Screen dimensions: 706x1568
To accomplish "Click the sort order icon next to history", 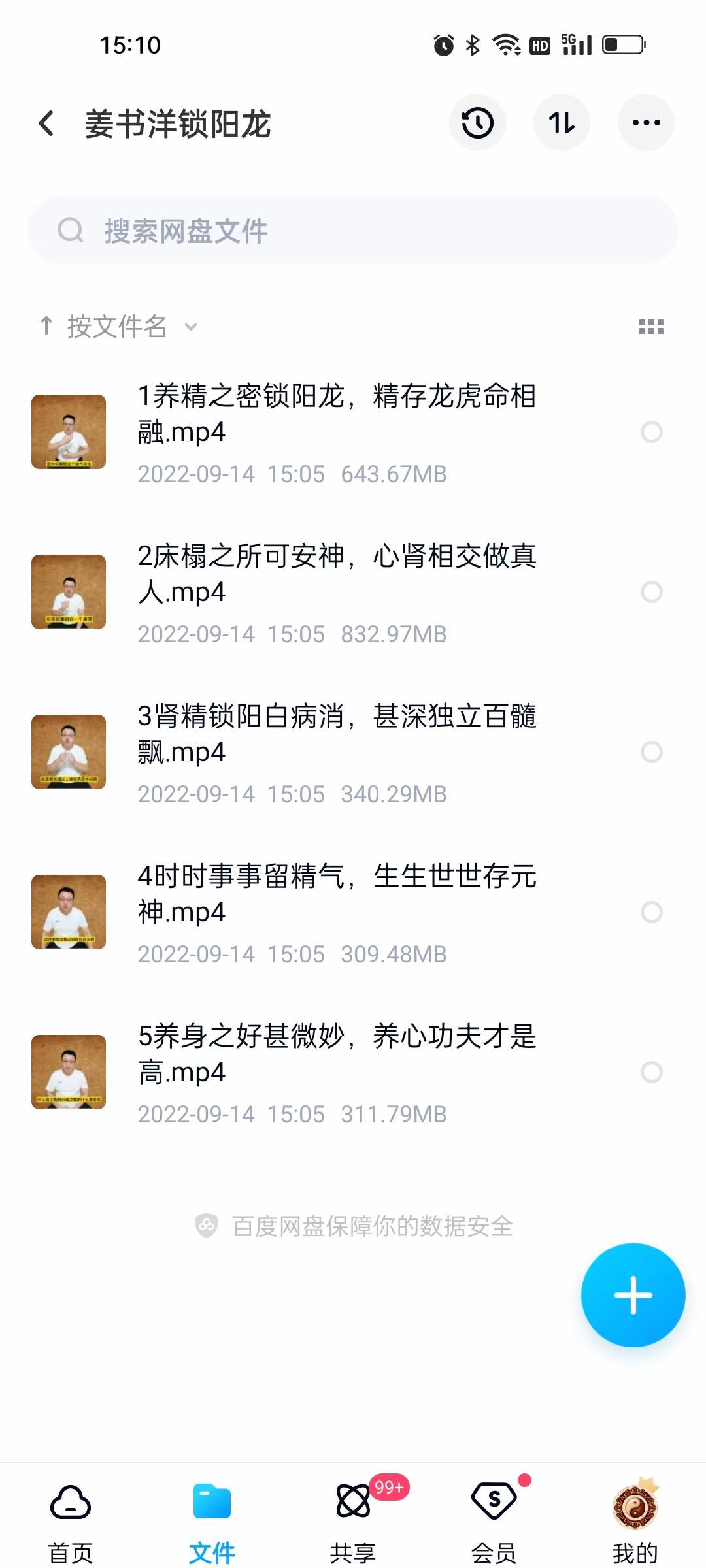I will pyautogui.click(x=562, y=122).
